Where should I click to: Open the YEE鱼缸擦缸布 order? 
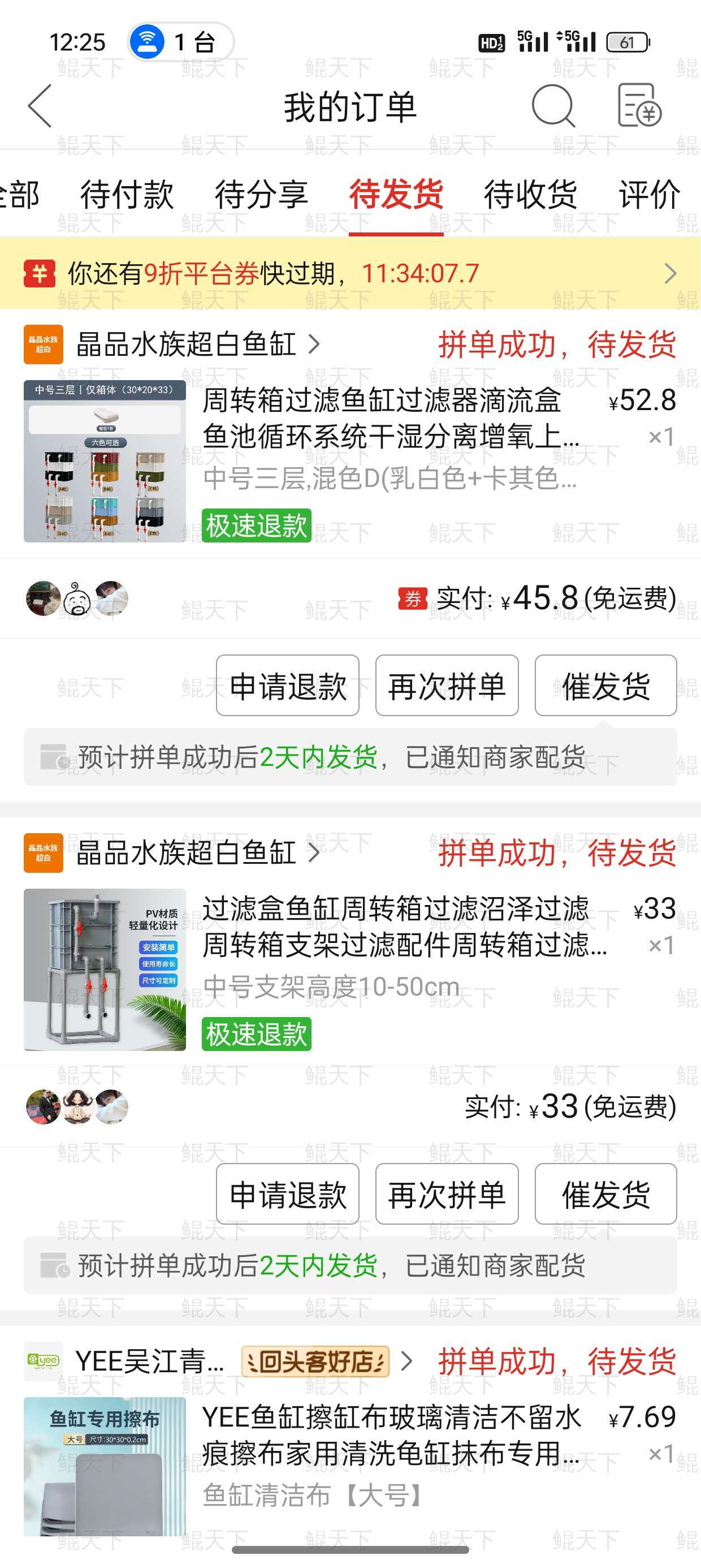[390, 1455]
